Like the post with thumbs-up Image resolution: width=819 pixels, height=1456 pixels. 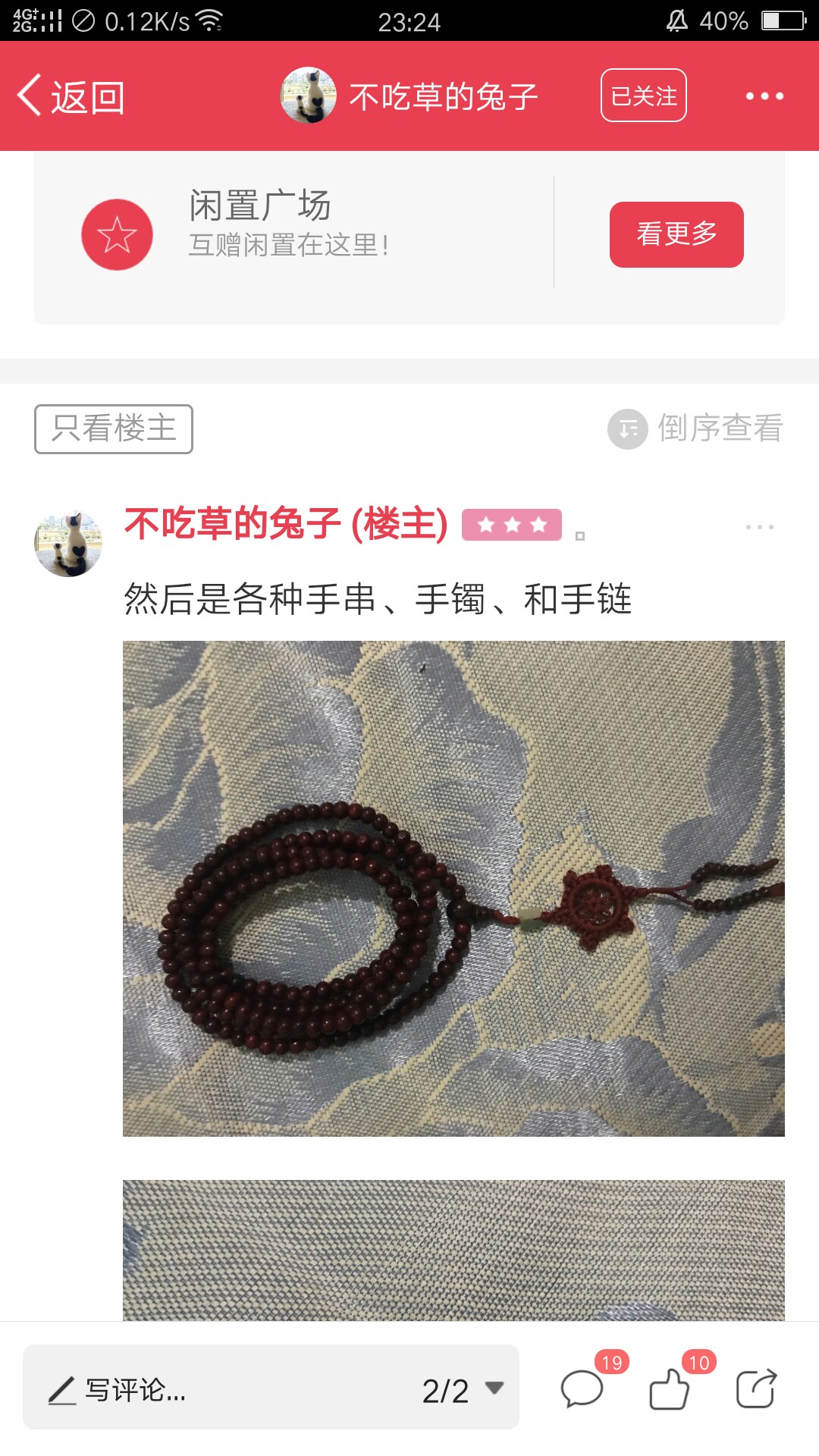[673, 1385]
